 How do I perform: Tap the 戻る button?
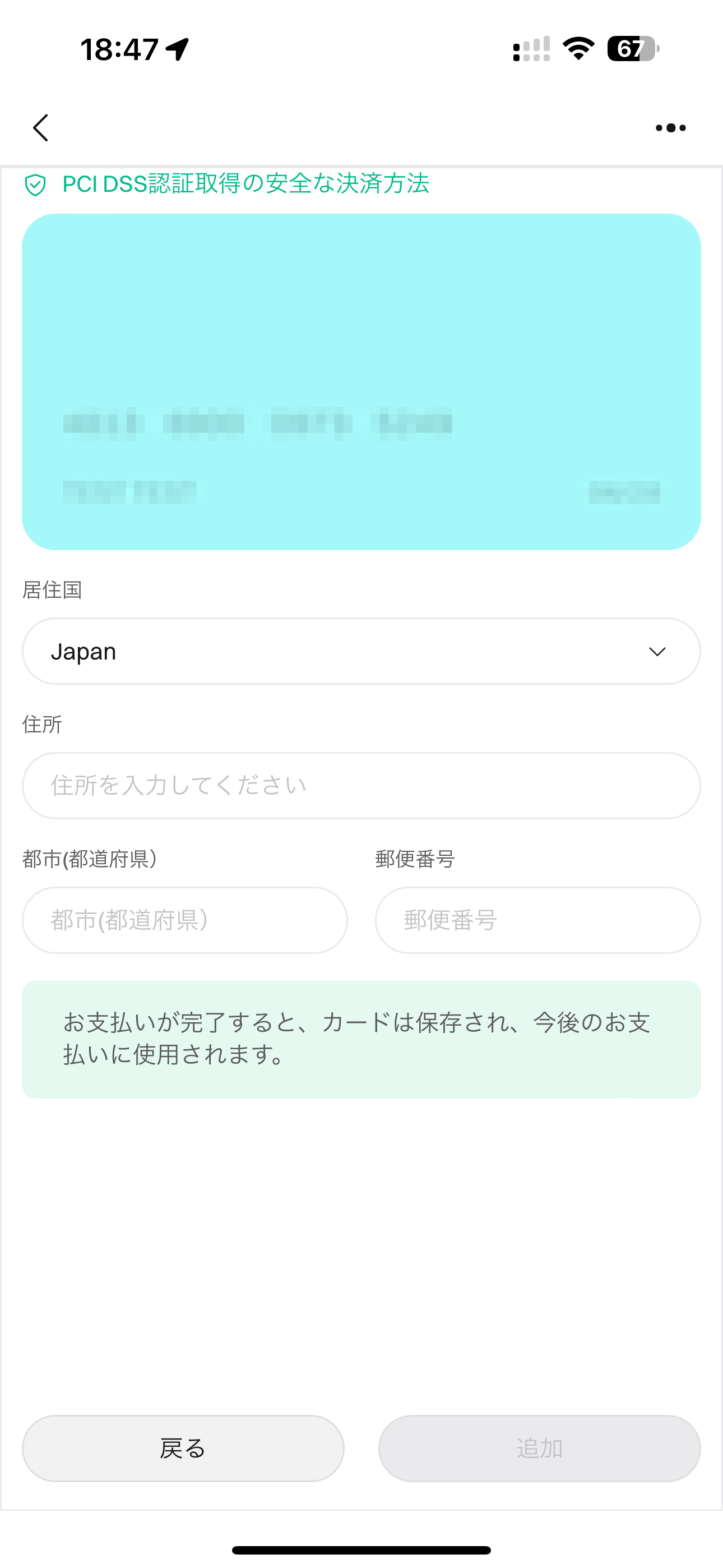[183, 1448]
